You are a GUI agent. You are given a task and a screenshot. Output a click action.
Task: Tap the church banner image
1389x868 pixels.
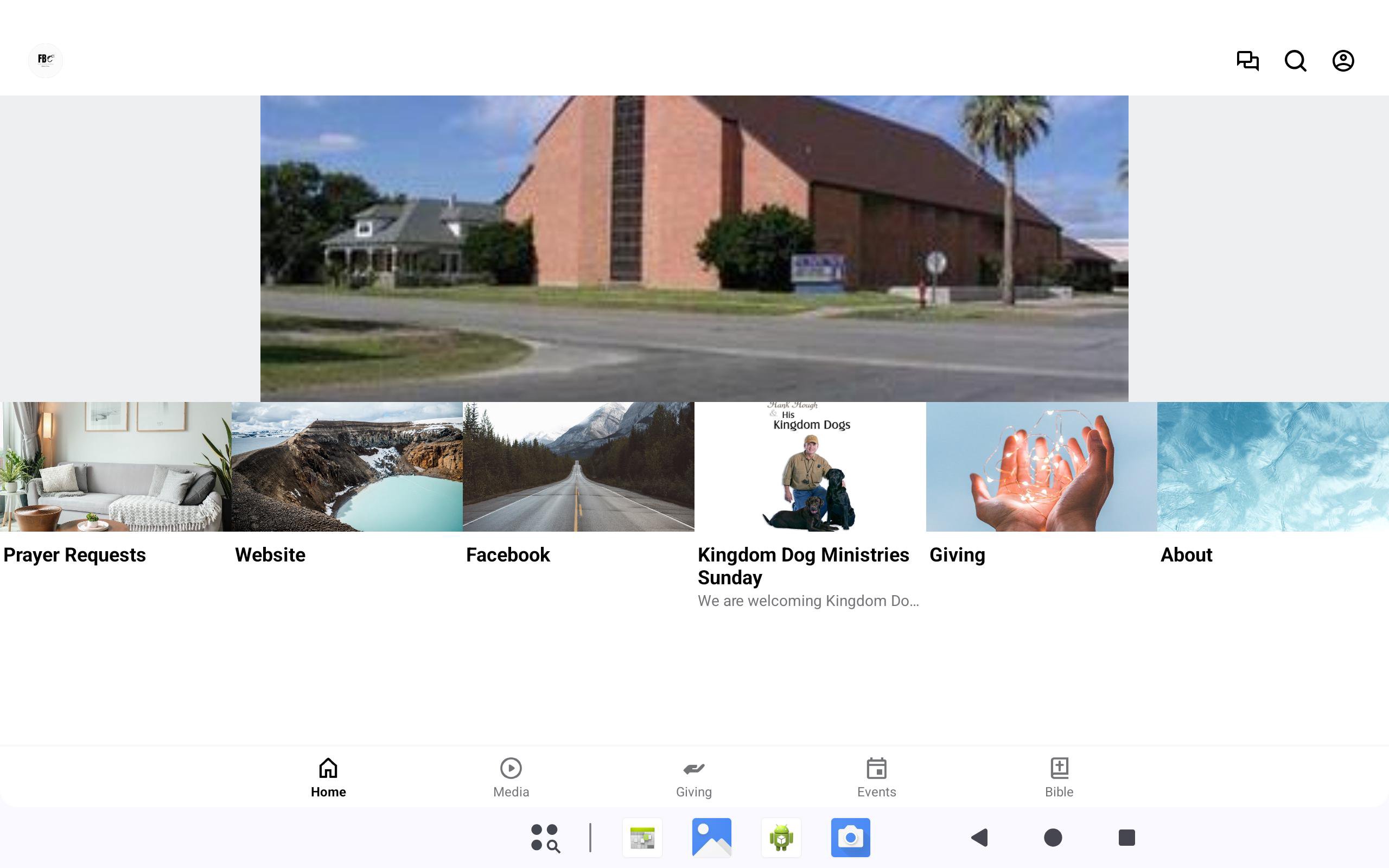(x=694, y=248)
